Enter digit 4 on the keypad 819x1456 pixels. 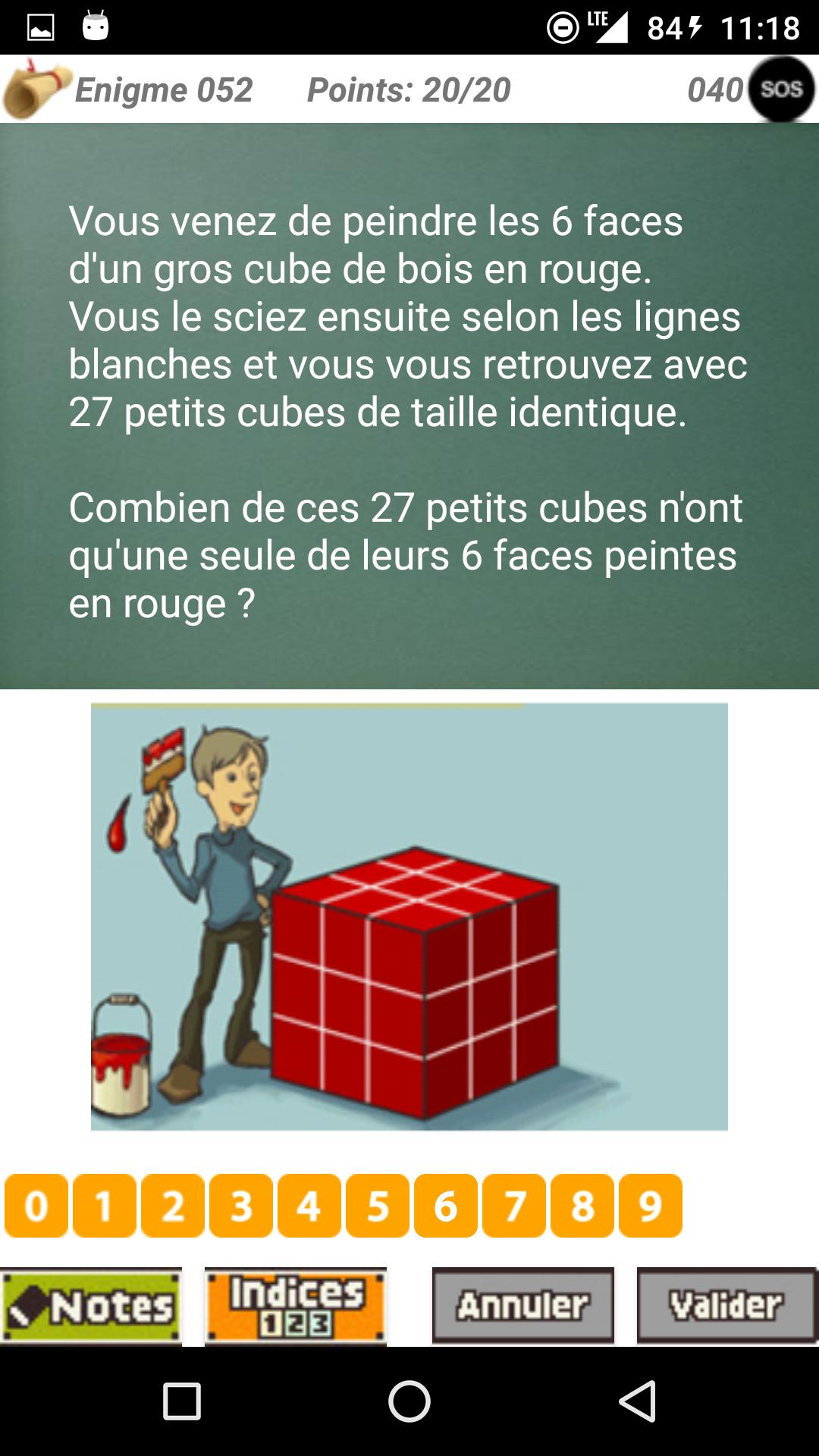(x=309, y=1206)
